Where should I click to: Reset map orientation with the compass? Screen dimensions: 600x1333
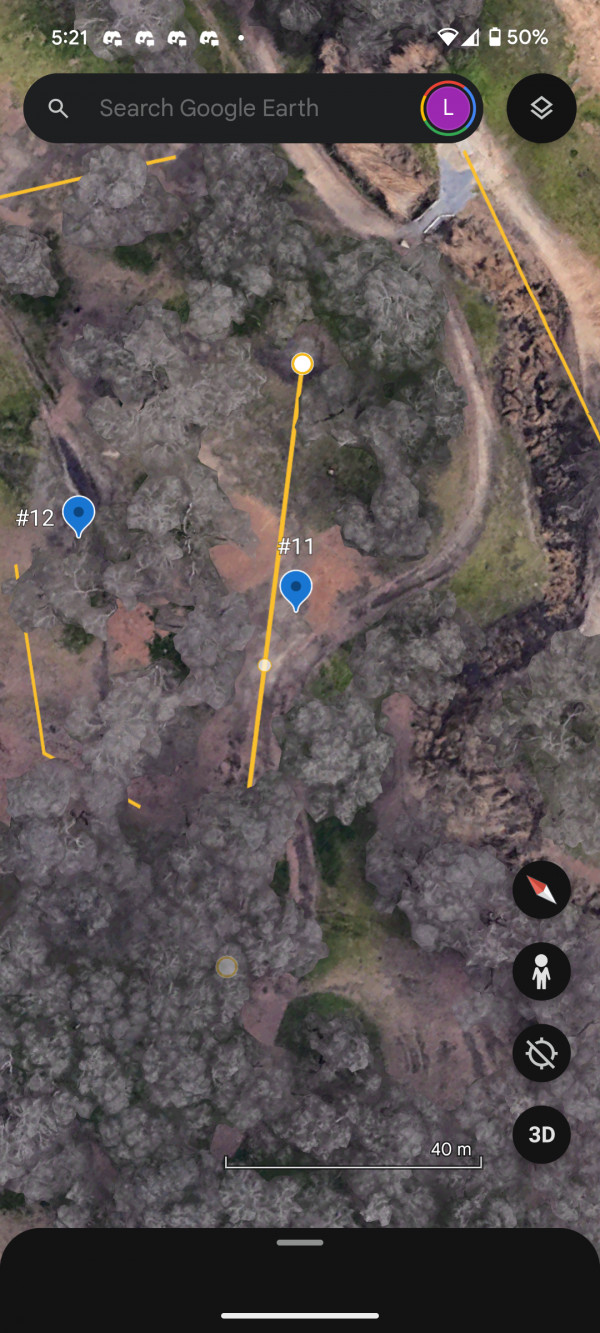(x=541, y=890)
